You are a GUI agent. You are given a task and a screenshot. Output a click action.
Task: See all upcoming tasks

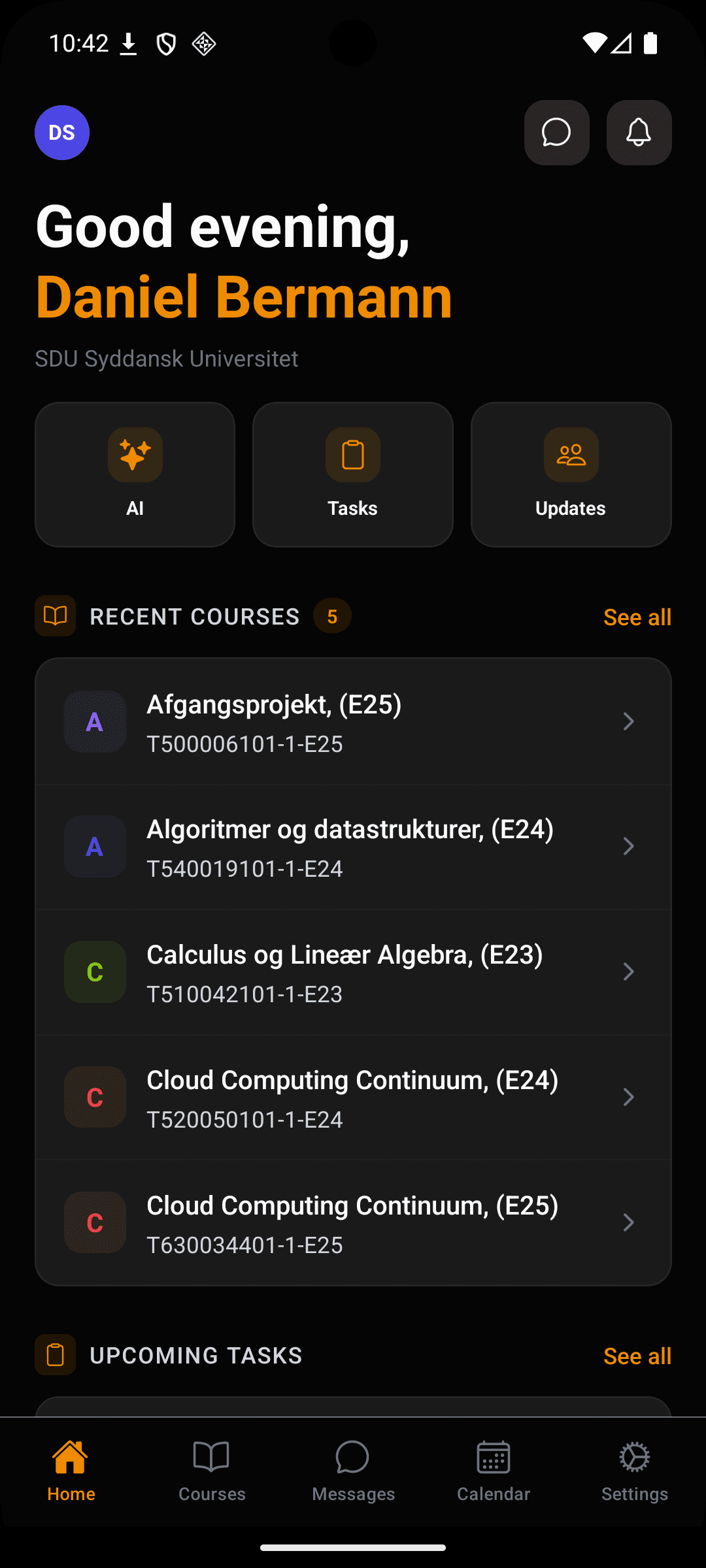[637, 1356]
